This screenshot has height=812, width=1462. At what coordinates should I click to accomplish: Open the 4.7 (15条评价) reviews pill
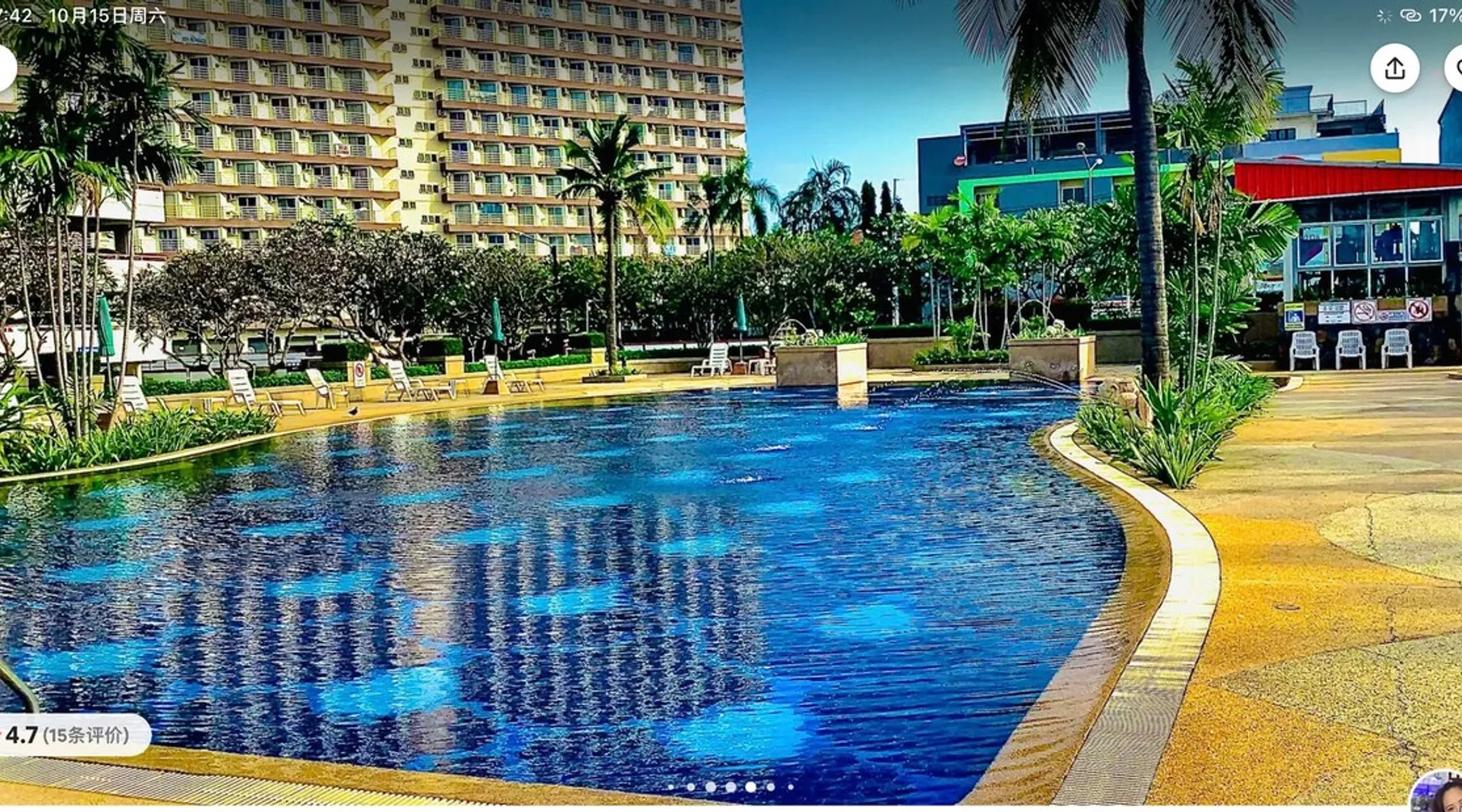[x=68, y=735]
